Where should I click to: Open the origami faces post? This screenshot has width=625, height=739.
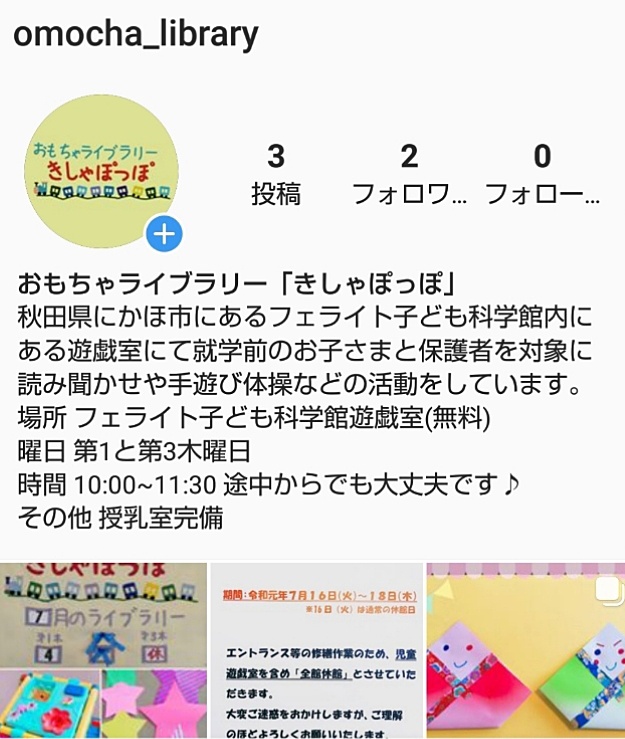525,650
